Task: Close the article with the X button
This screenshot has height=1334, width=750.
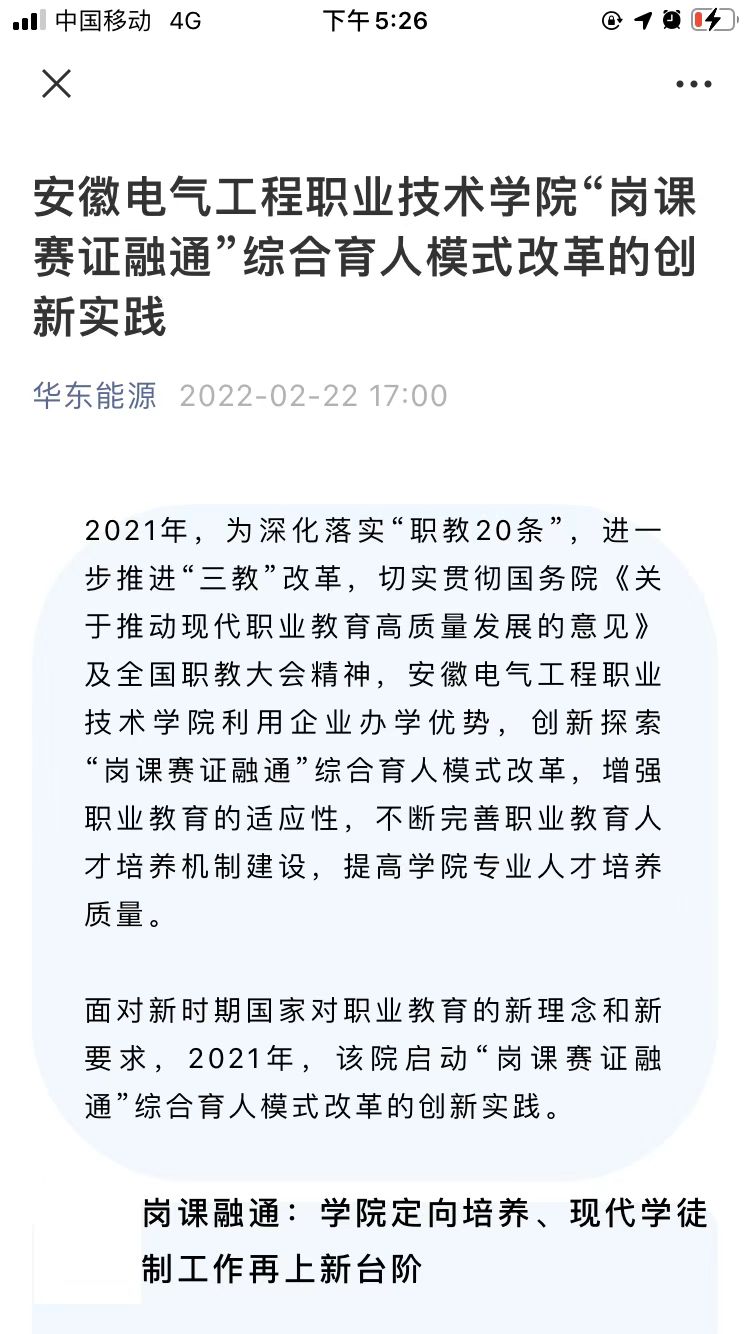Action: (x=57, y=84)
